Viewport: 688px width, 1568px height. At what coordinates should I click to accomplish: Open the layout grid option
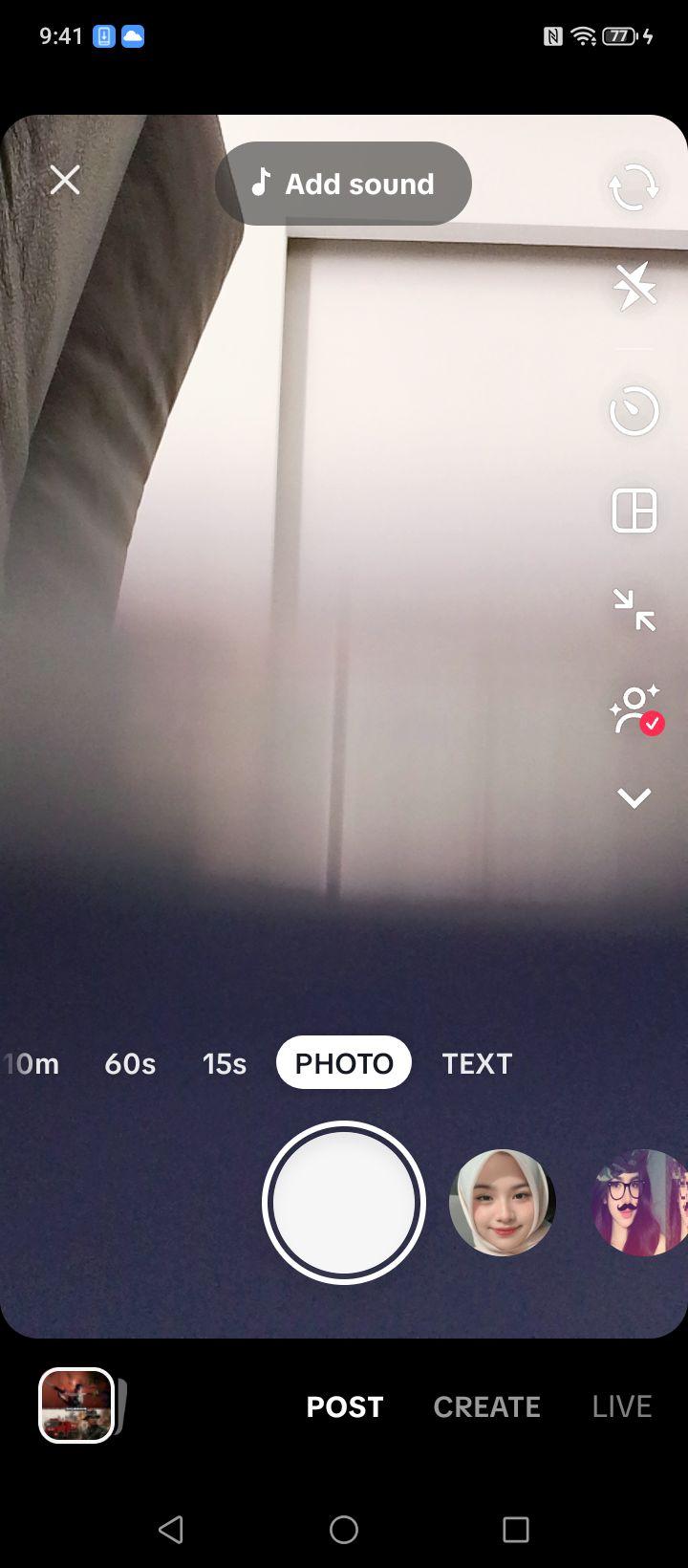pyautogui.click(x=634, y=511)
